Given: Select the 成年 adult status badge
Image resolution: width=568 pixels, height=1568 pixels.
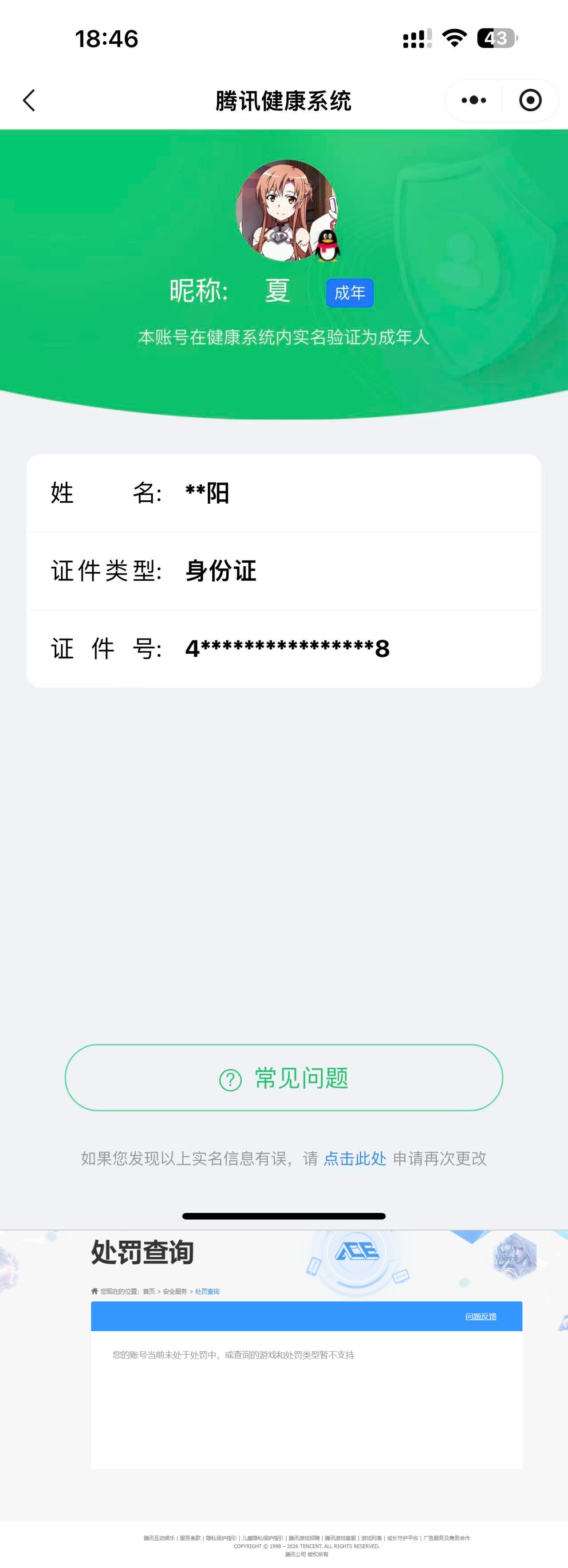Looking at the screenshot, I should tap(349, 292).
